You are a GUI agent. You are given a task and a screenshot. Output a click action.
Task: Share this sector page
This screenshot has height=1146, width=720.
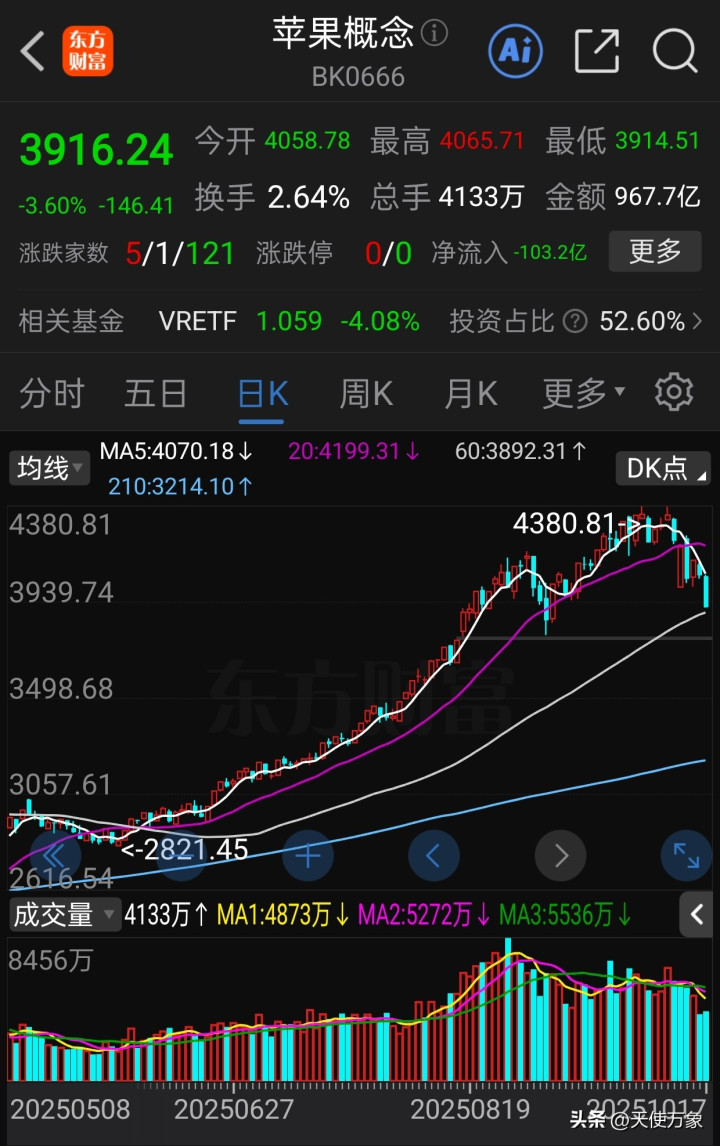[597, 51]
